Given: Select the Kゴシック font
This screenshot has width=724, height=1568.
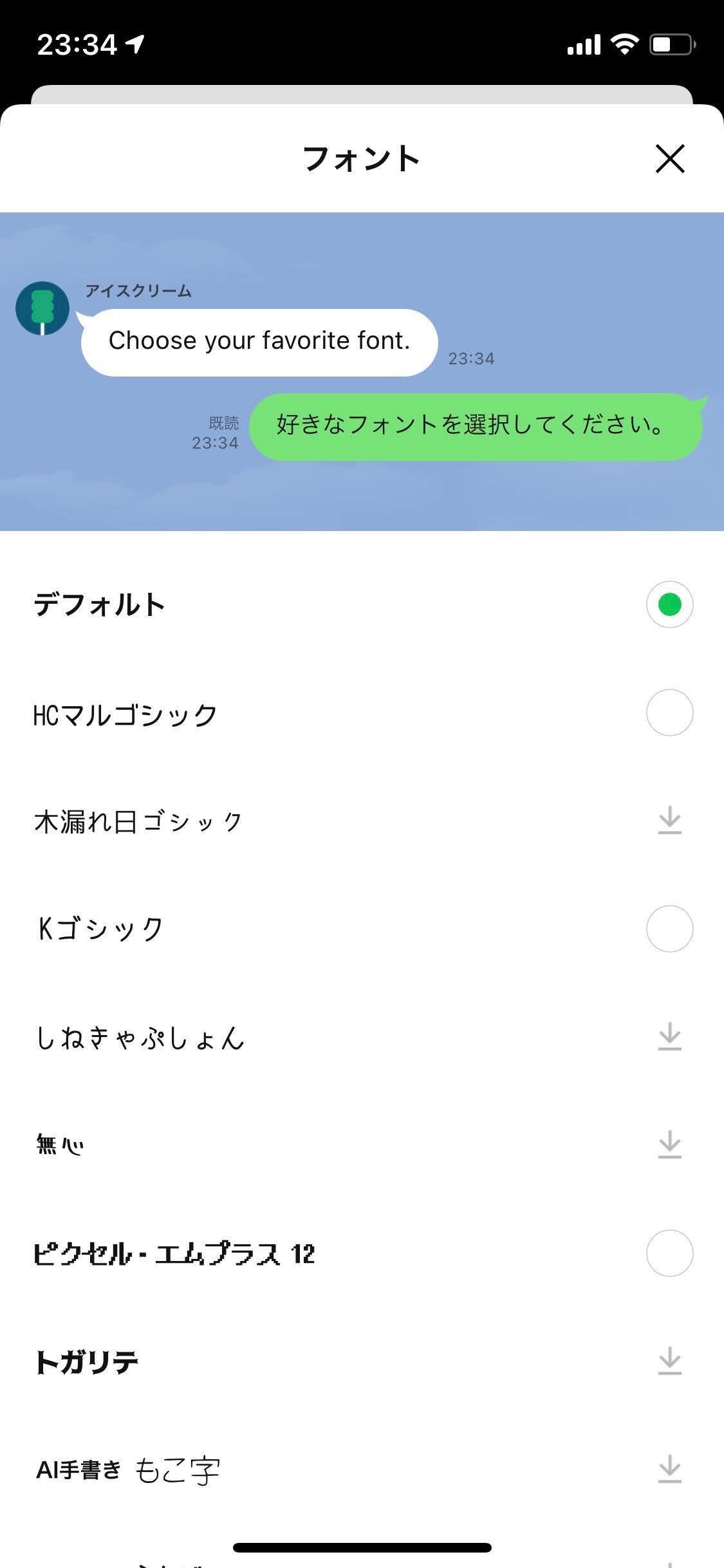Looking at the screenshot, I should click(669, 929).
